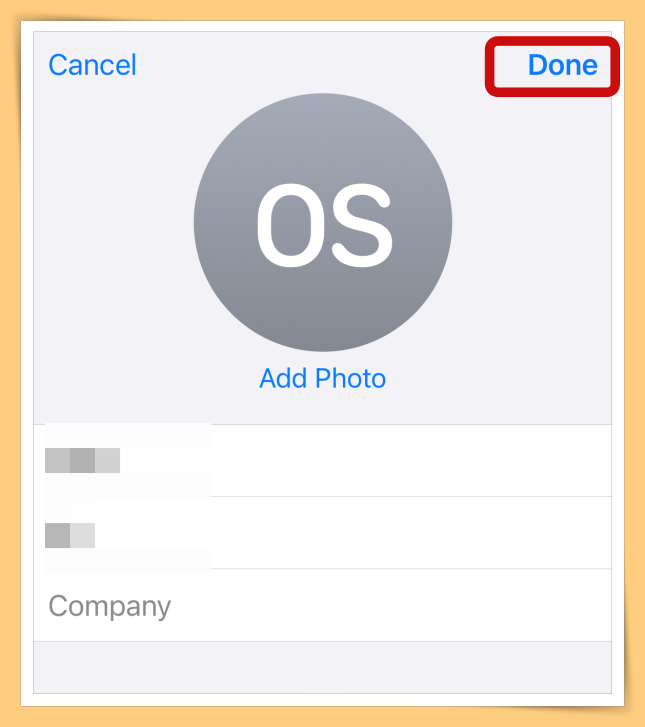This screenshot has width=645, height=727.
Task: Cancel editing the contact
Action: (x=92, y=65)
